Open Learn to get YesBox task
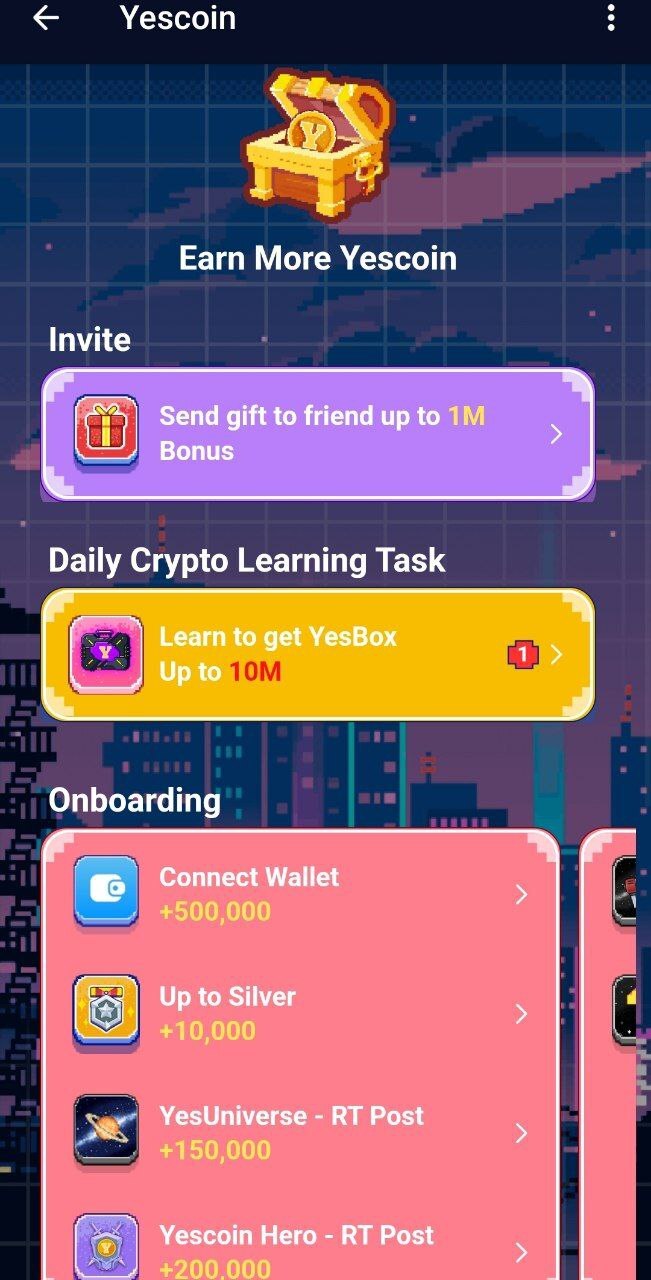 tap(317, 654)
